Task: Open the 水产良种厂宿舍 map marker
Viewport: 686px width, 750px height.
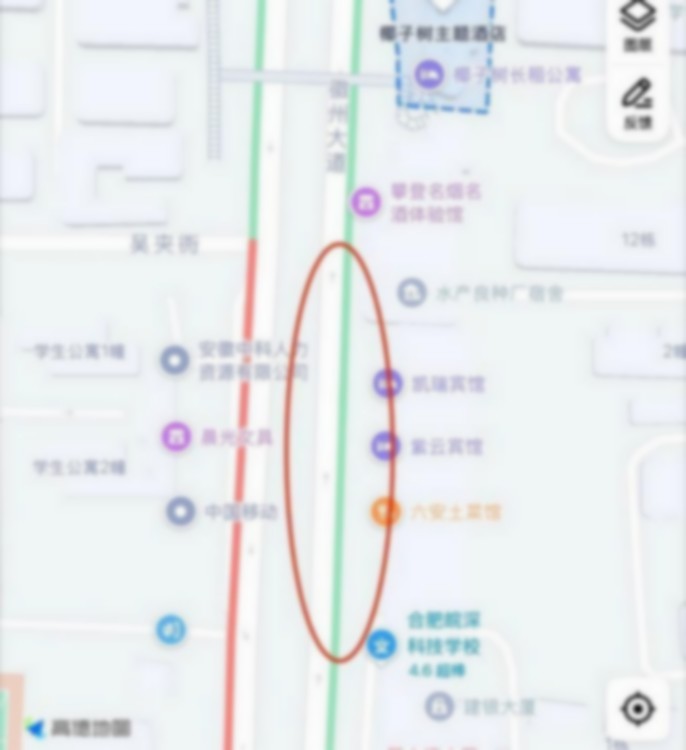Action: coord(412,293)
